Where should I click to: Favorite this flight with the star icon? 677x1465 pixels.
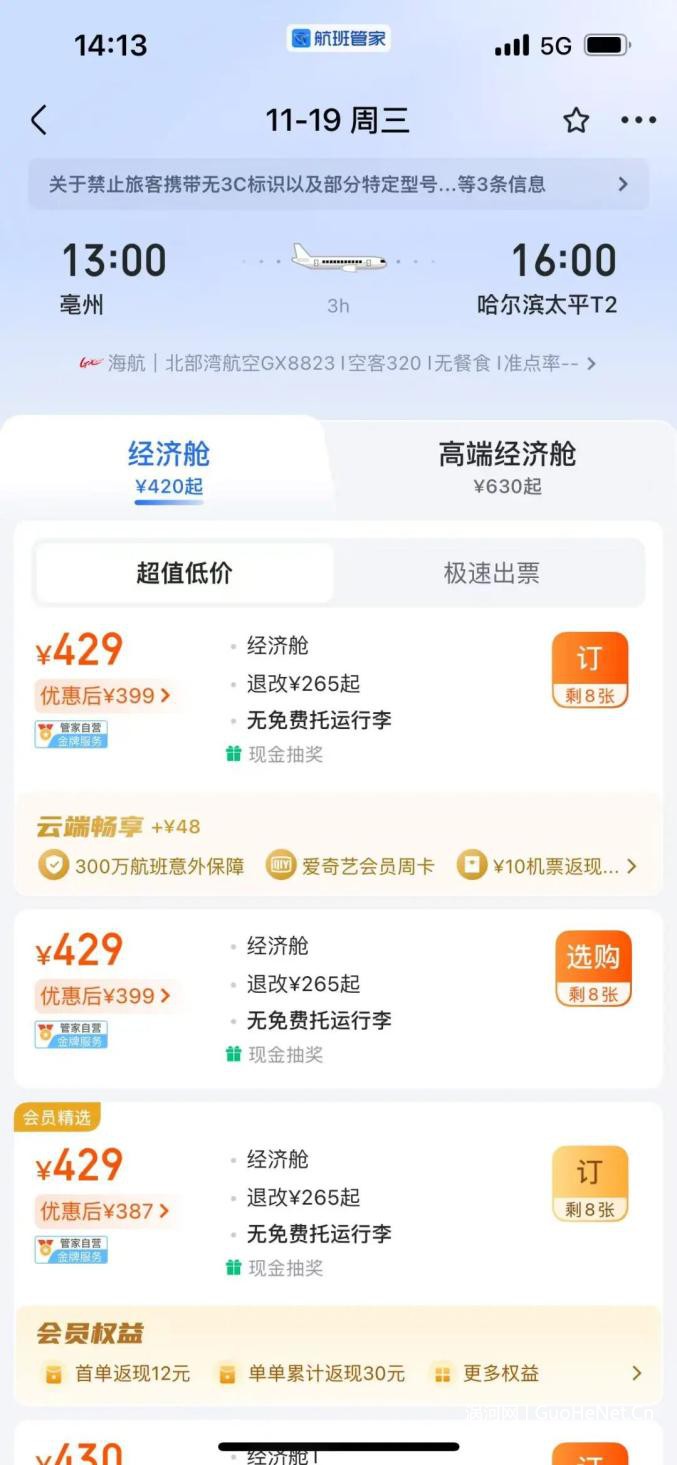(x=576, y=121)
